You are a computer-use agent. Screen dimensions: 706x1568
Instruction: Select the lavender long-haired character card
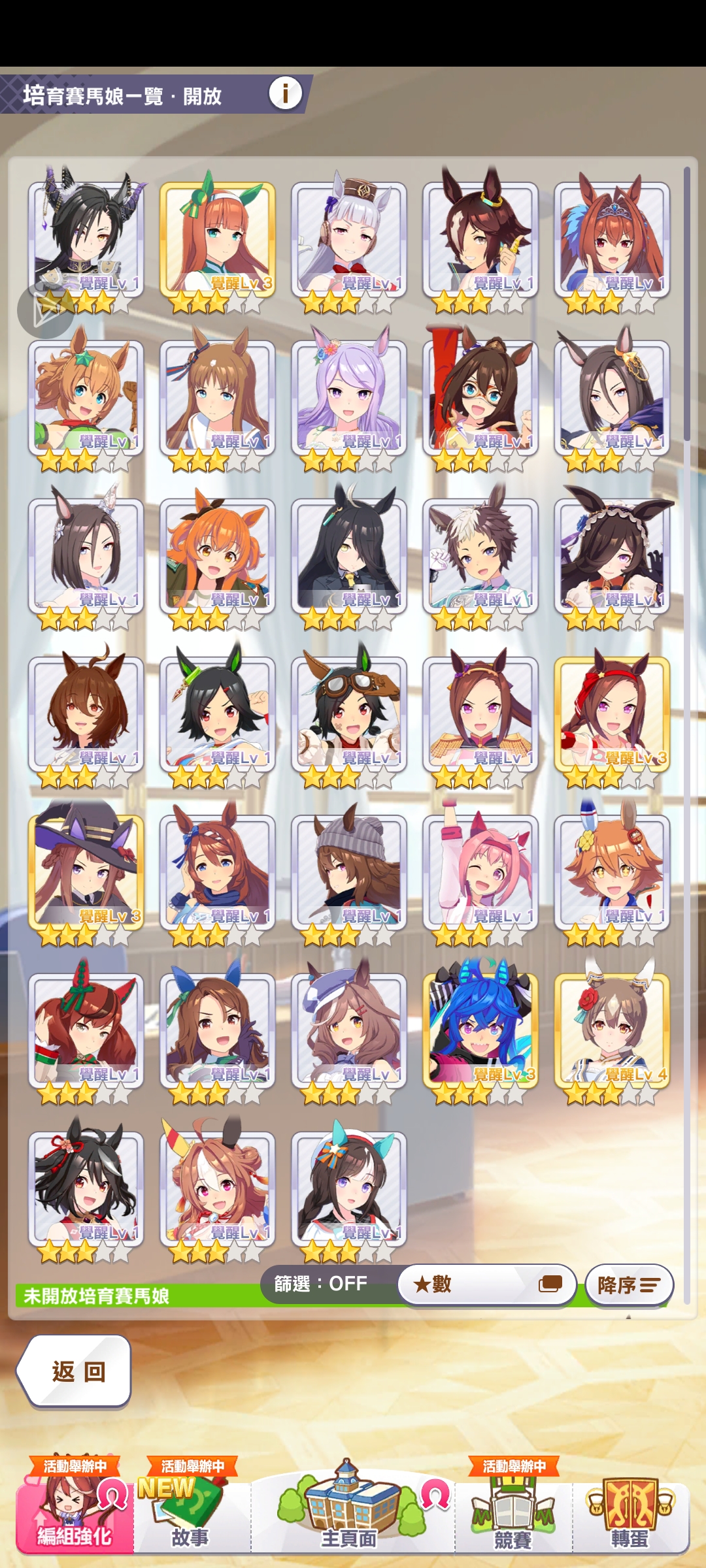click(x=348, y=397)
